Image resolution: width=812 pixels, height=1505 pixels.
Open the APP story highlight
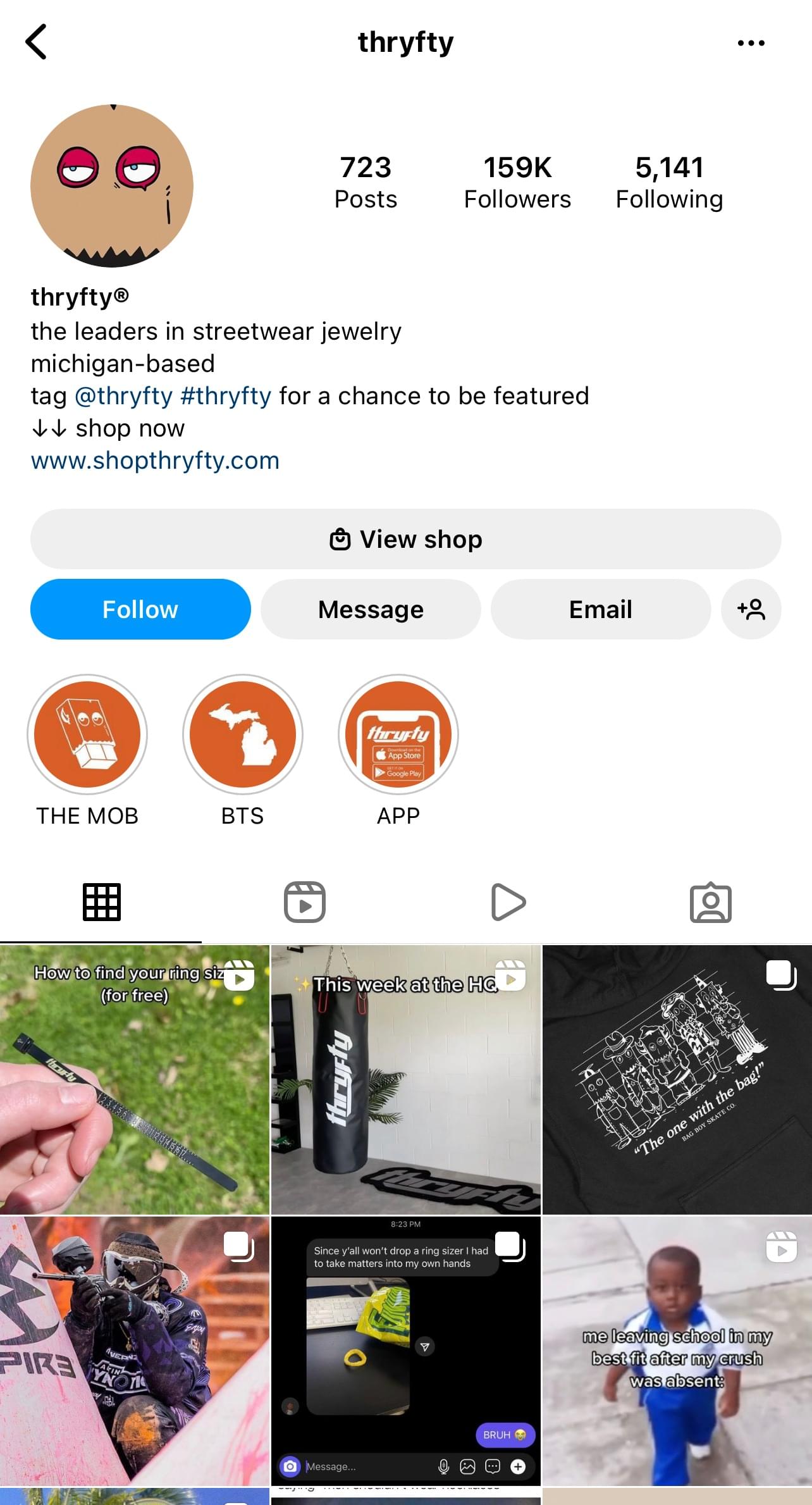[398, 734]
